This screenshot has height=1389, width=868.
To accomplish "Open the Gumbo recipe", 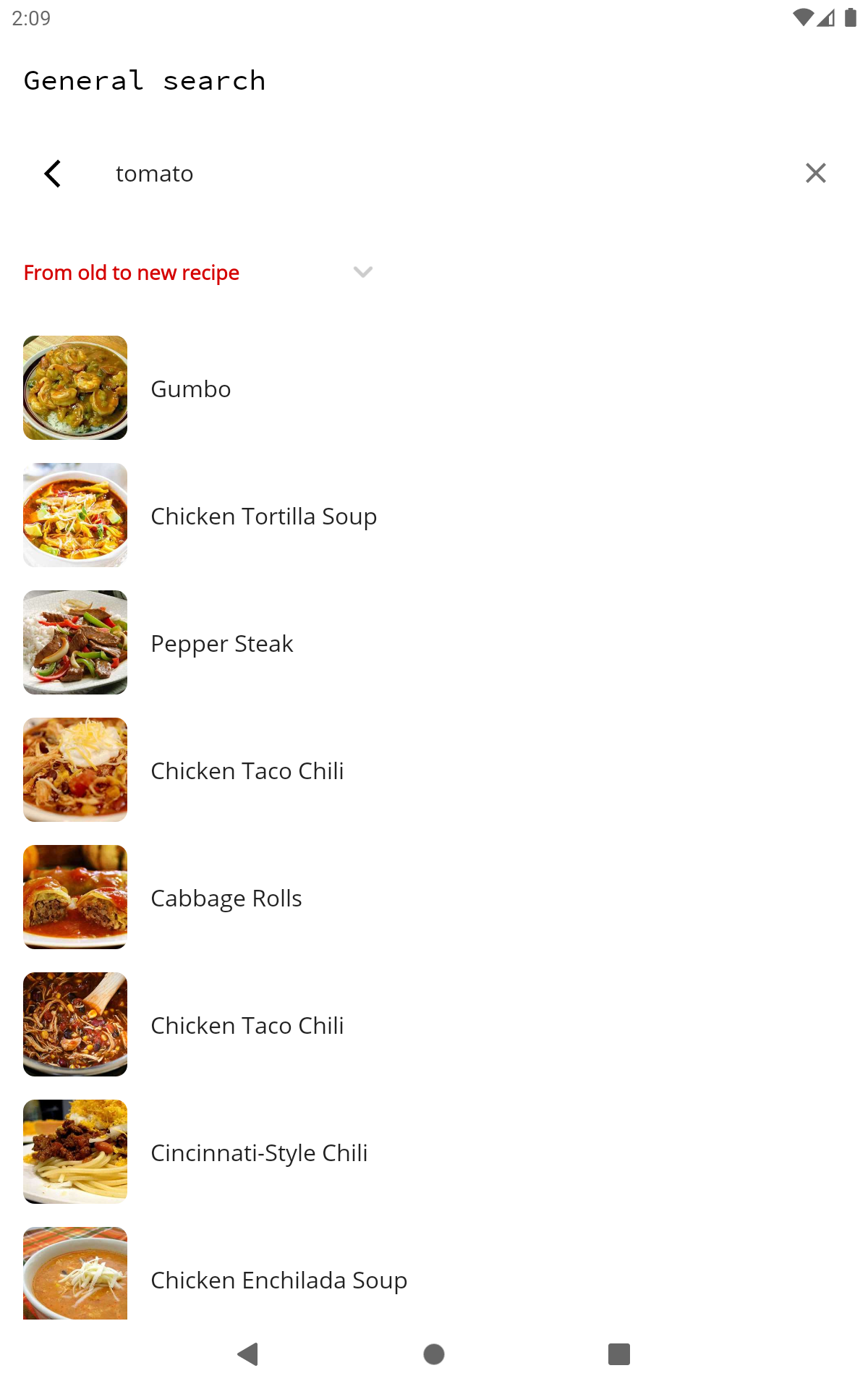I will (191, 388).
